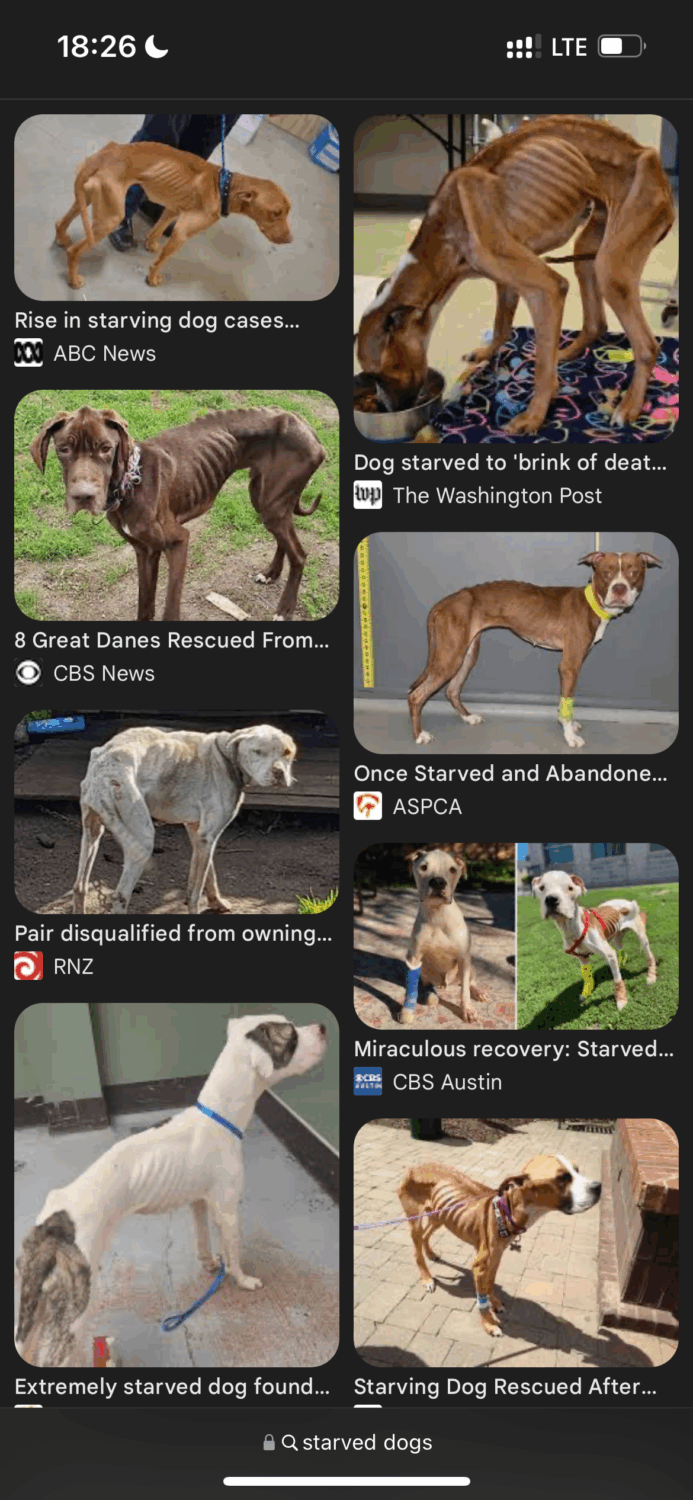View CBS Austin Miraculous recovery result
The width and height of the screenshot is (693, 1500).
coord(516,936)
